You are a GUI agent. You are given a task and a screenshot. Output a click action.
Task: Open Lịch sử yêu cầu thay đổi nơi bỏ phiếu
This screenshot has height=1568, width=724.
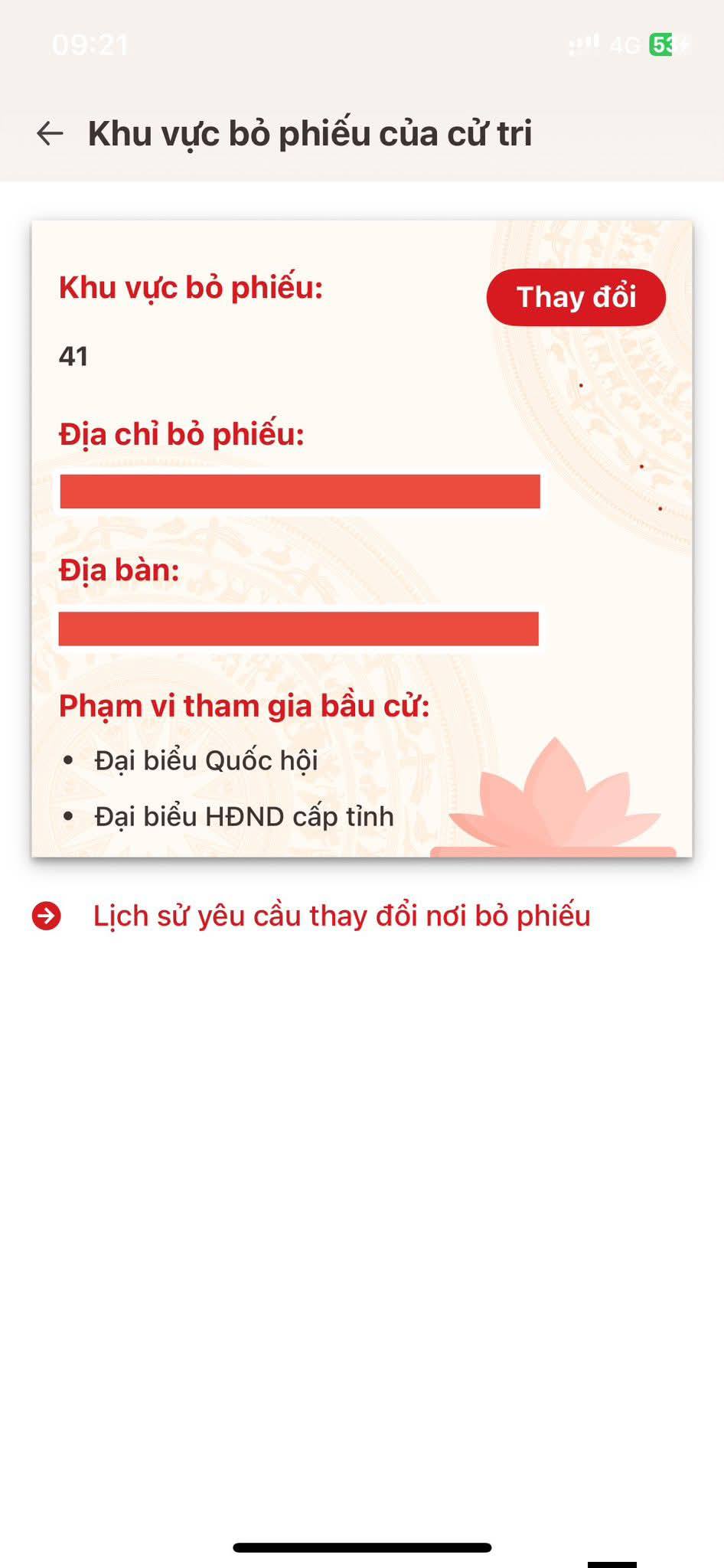(x=341, y=916)
